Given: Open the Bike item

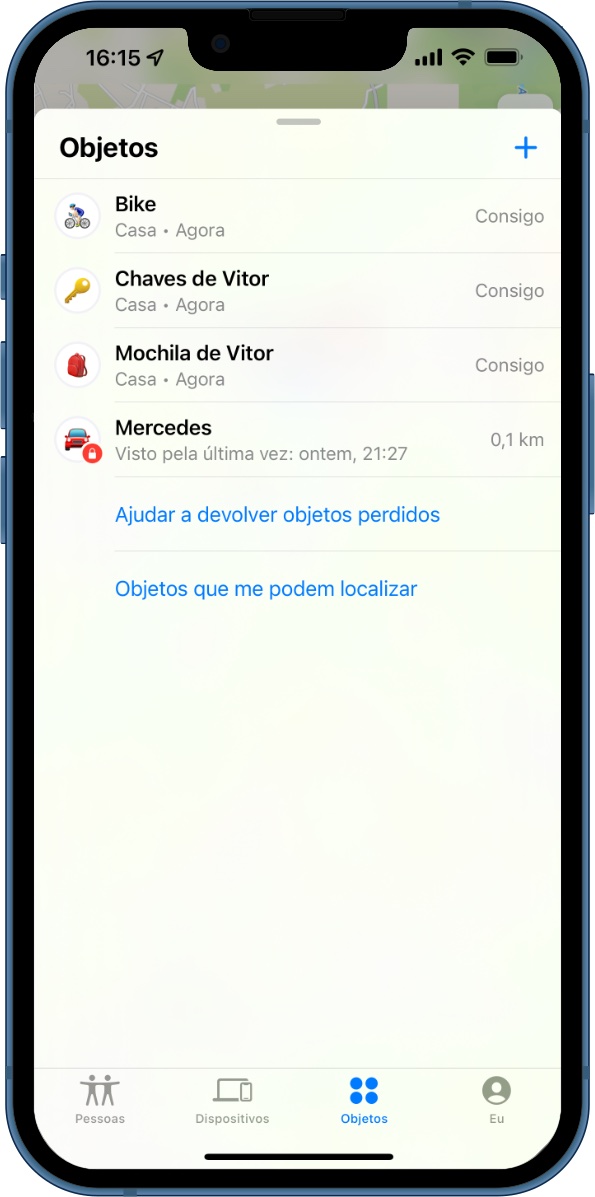Looking at the screenshot, I should [x=298, y=216].
